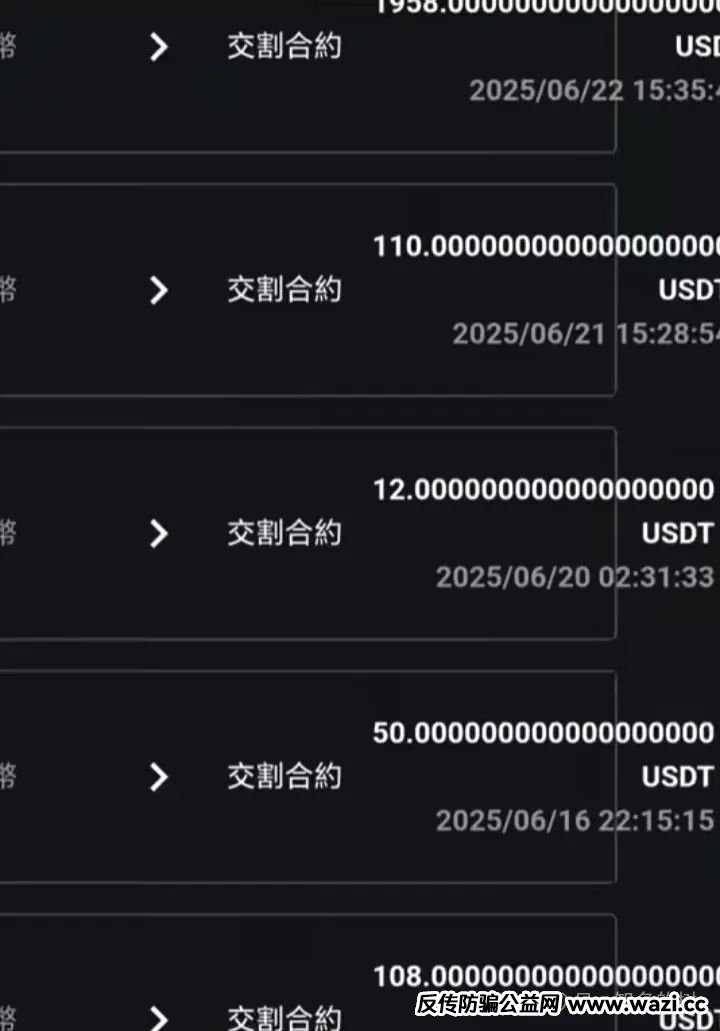The image size is (720, 1031).
Task: Select 交割合約 on the bottom 108 record
Action: point(283,1017)
